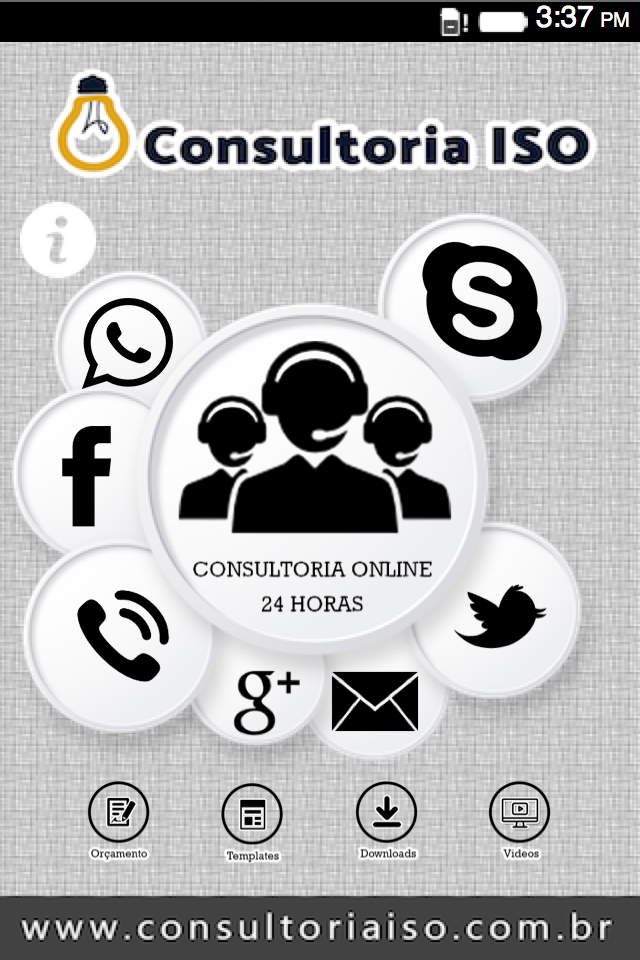Visit the Facebook page

tap(85, 475)
